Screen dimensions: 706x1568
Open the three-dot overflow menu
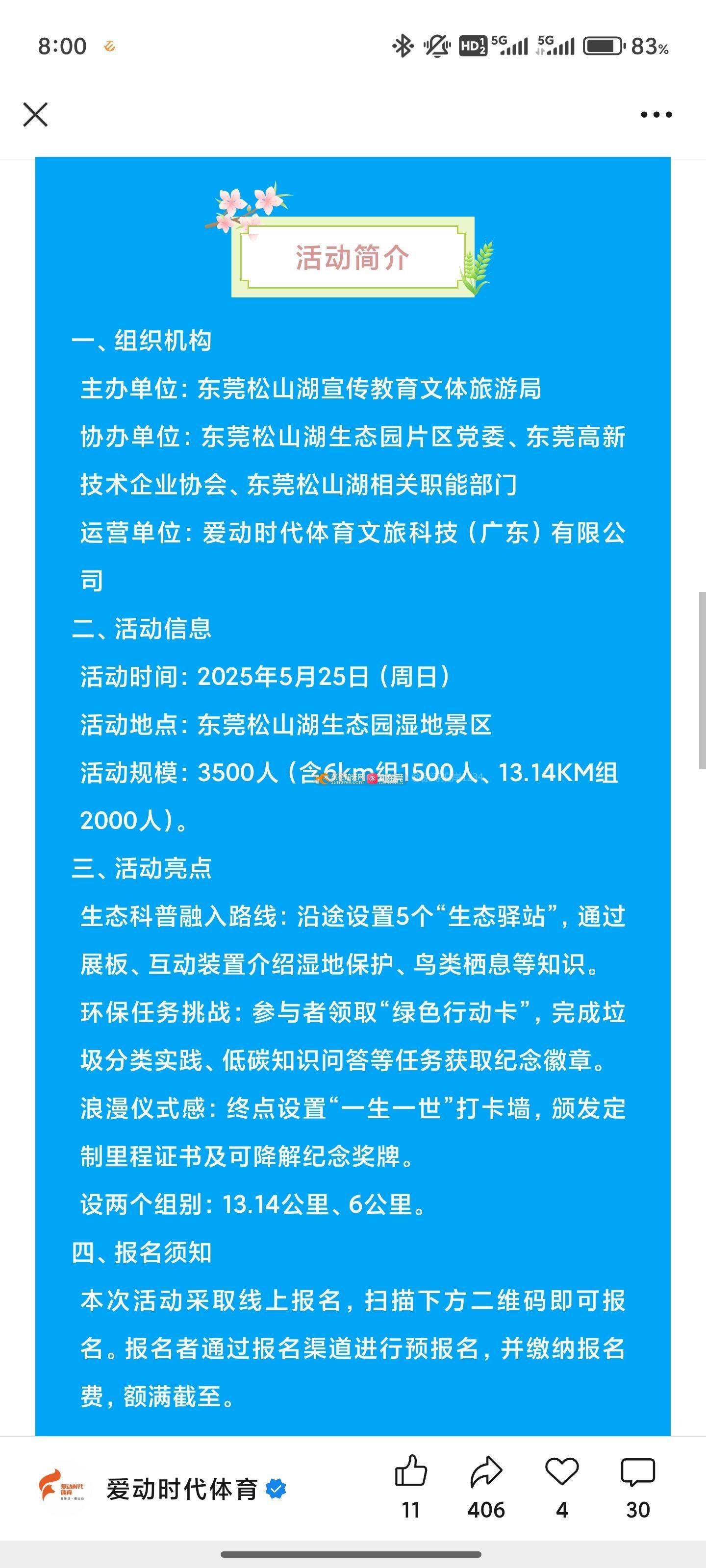pos(656,115)
